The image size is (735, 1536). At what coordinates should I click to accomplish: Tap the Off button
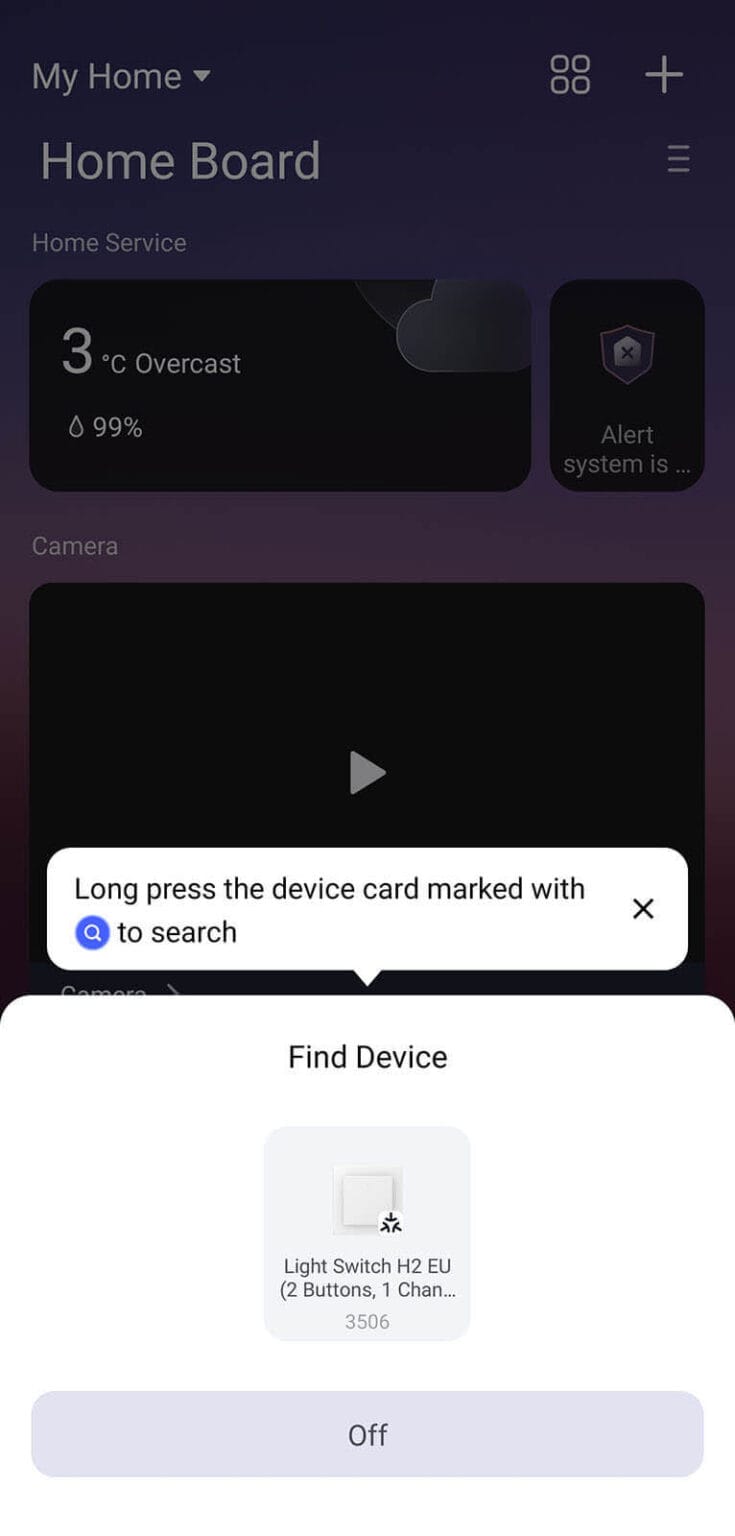tap(367, 1435)
